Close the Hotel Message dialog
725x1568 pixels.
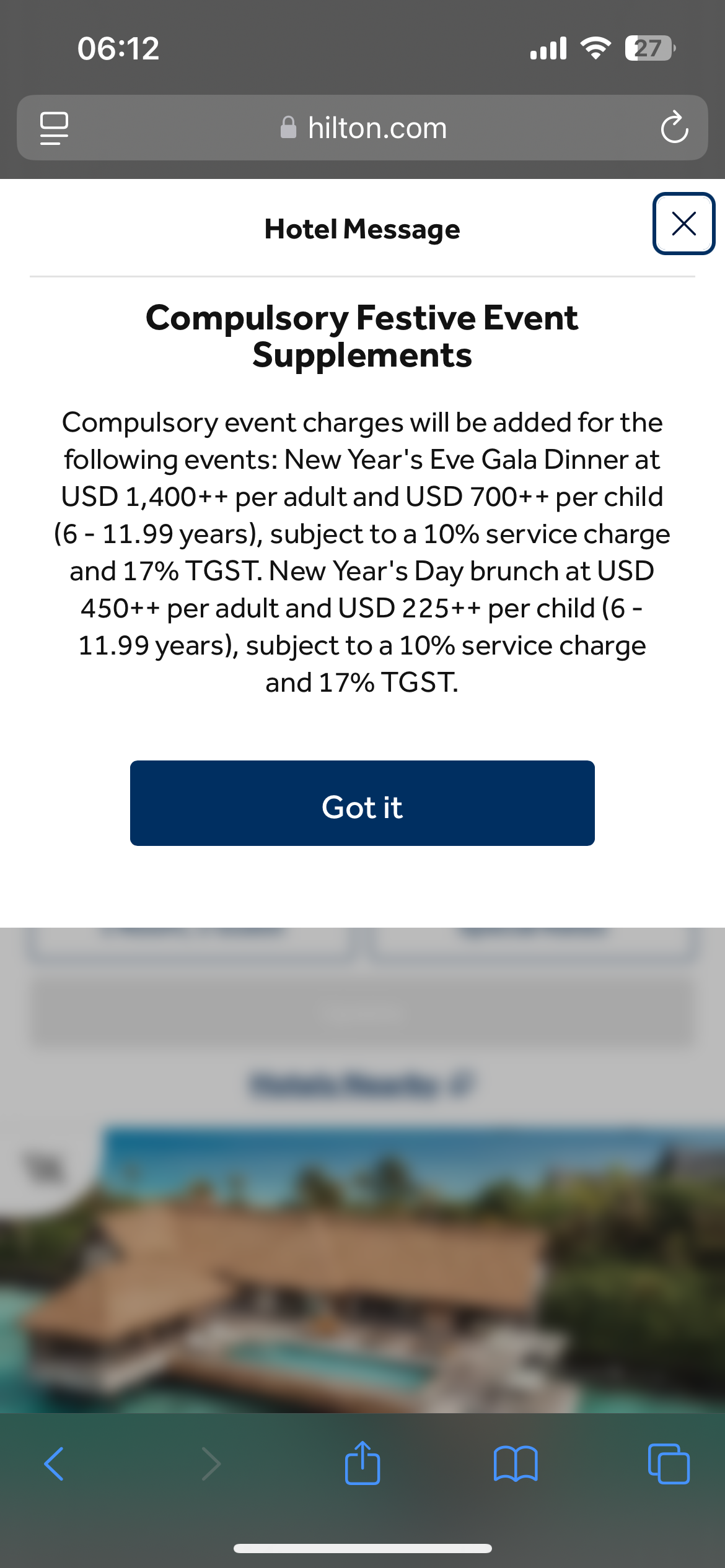(x=683, y=224)
